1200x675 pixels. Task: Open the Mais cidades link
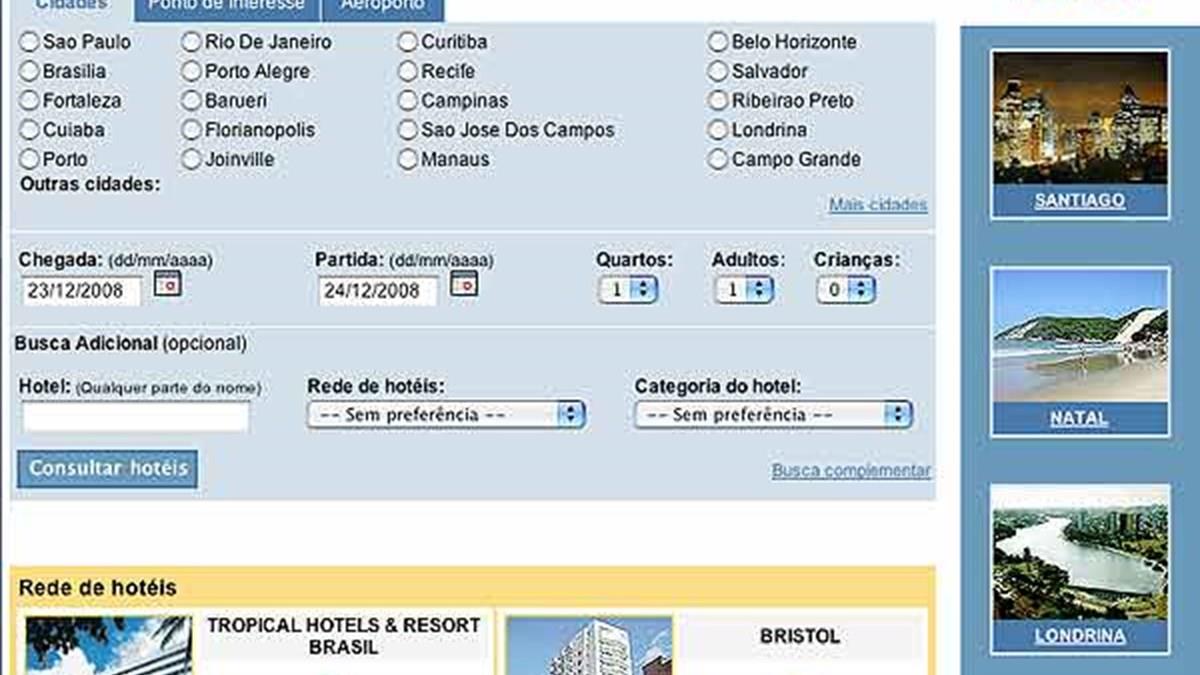[877, 205]
